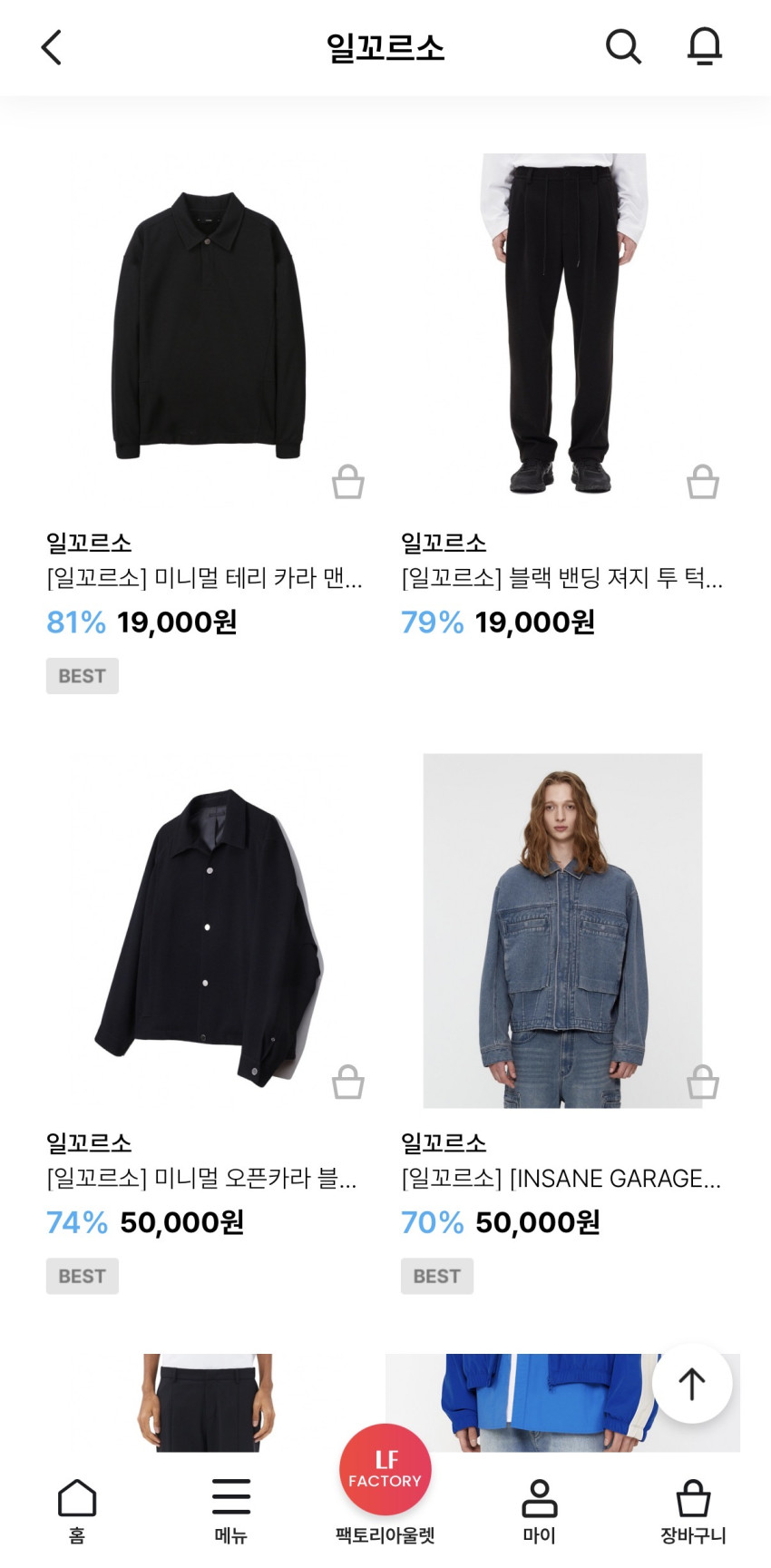View the 블랙 밴딩 져지 투 턱 pants
The width and height of the screenshot is (771, 1568).
pyautogui.click(x=563, y=325)
